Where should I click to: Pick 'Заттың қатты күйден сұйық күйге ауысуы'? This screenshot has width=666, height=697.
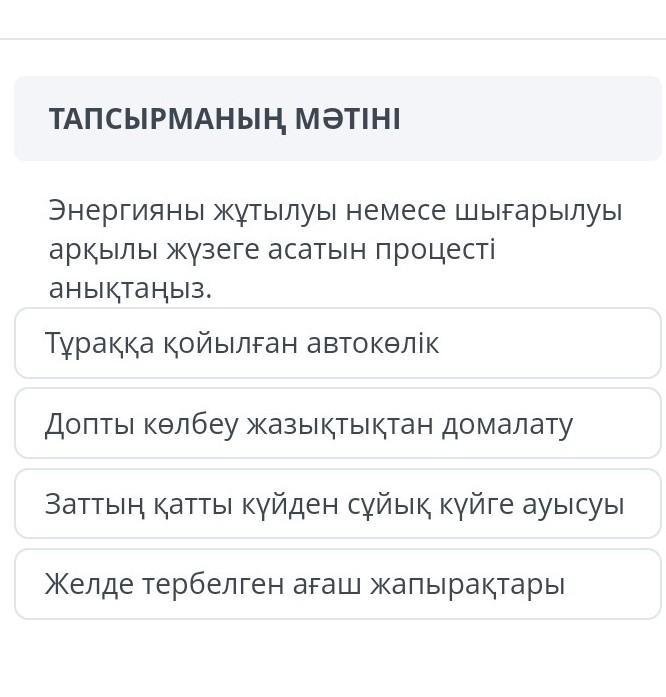338,504
